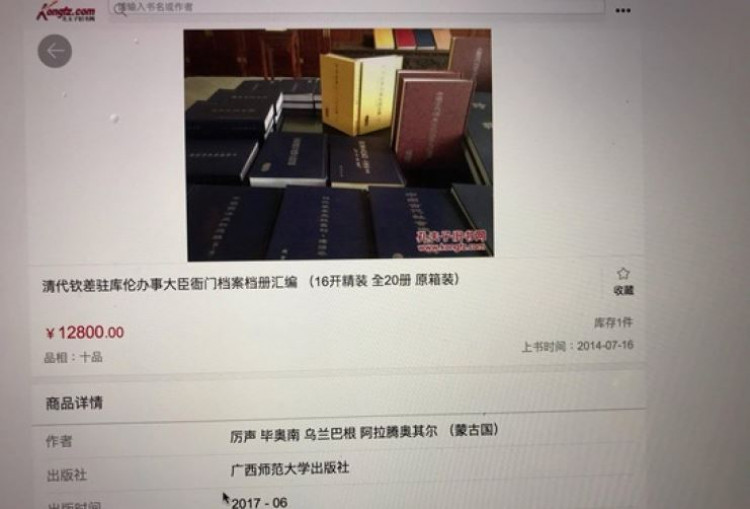
Task: Add this book set to favorites (收藏)
Action: [623, 280]
